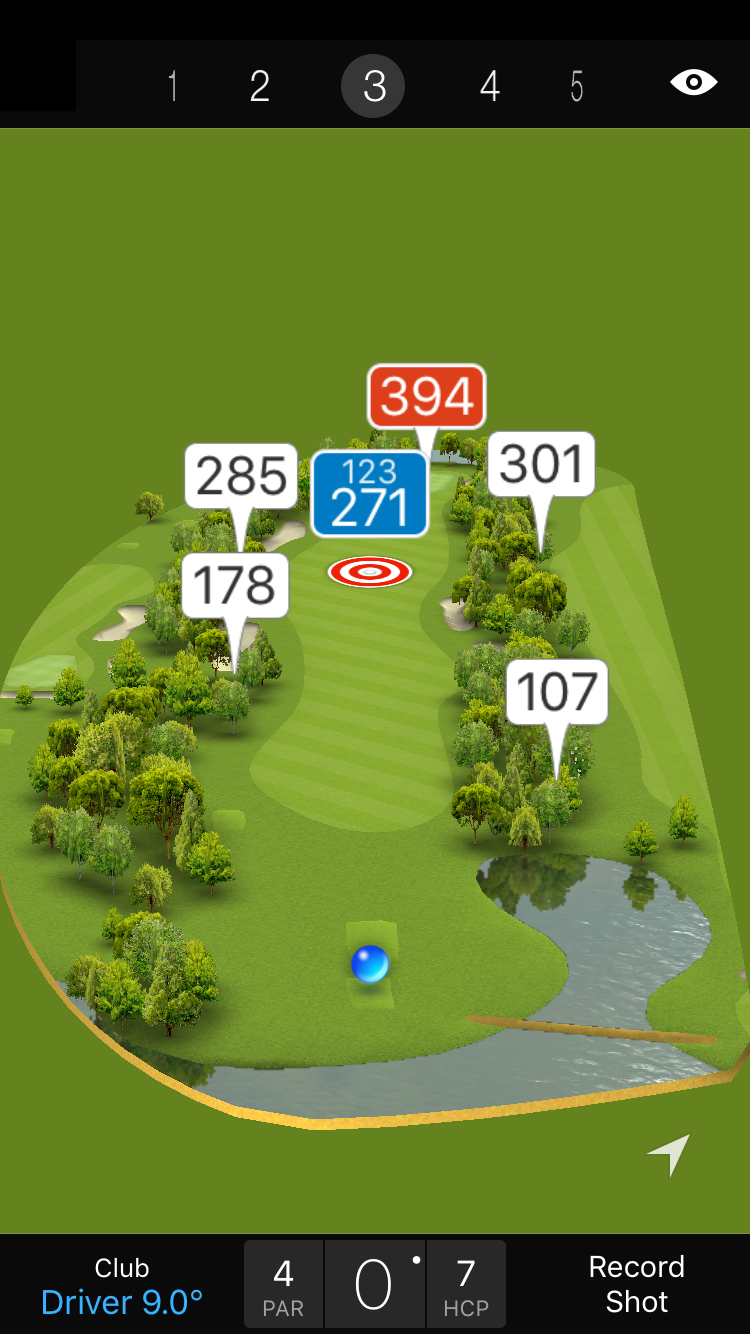
Task: Select the 107 yard marker
Action: [x=557, y=692]
